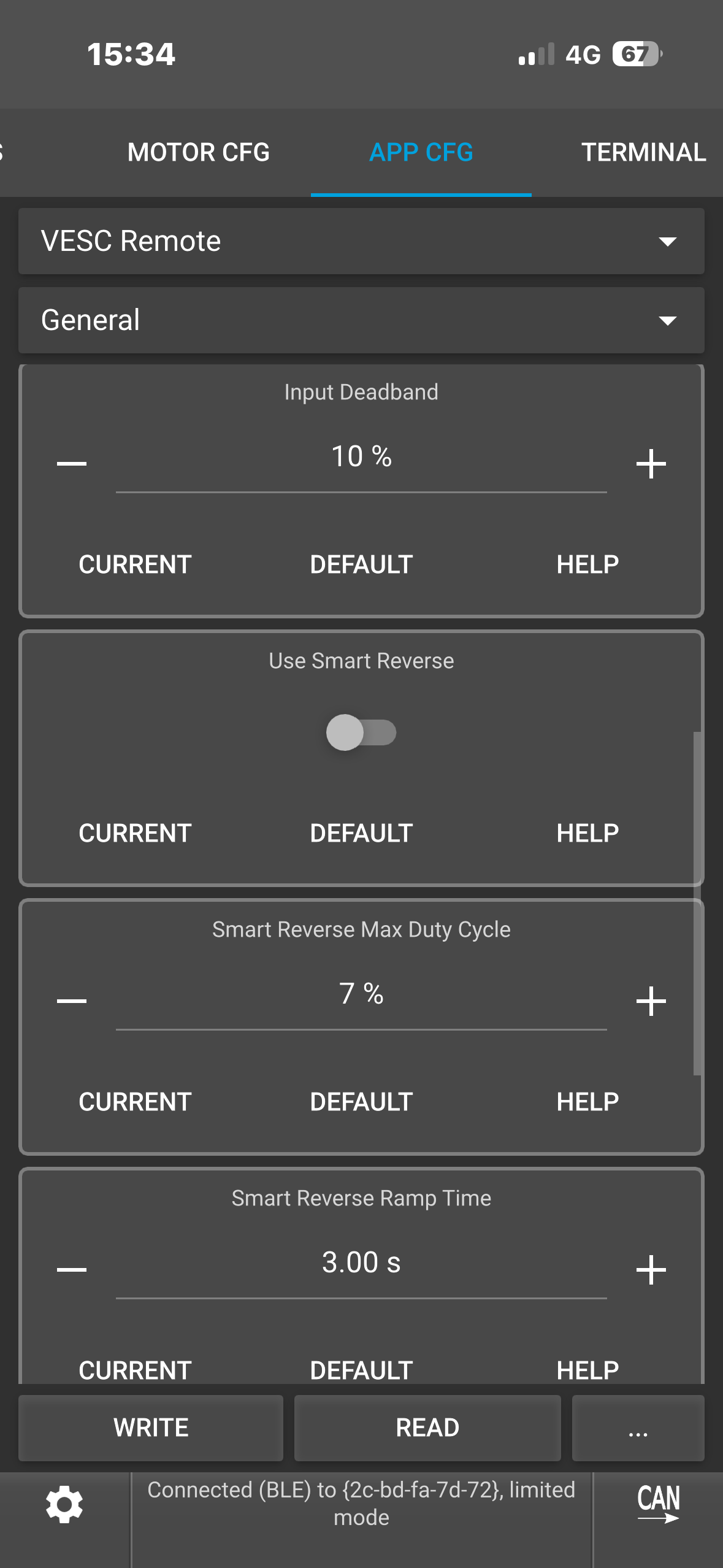Reset Use Smart Reverse to default

(x=361, y=833)
